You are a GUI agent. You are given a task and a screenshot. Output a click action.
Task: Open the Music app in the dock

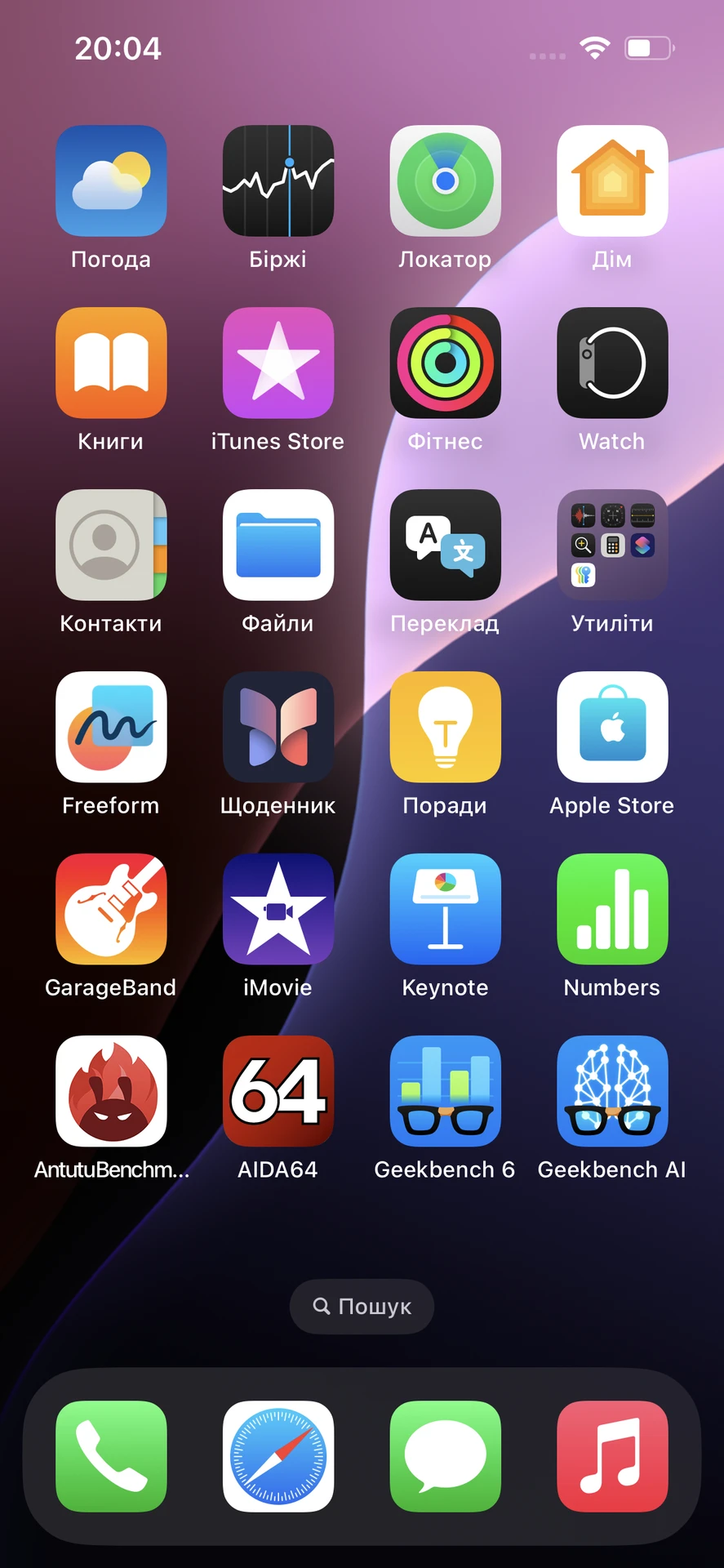click(x=612, y=1456)
